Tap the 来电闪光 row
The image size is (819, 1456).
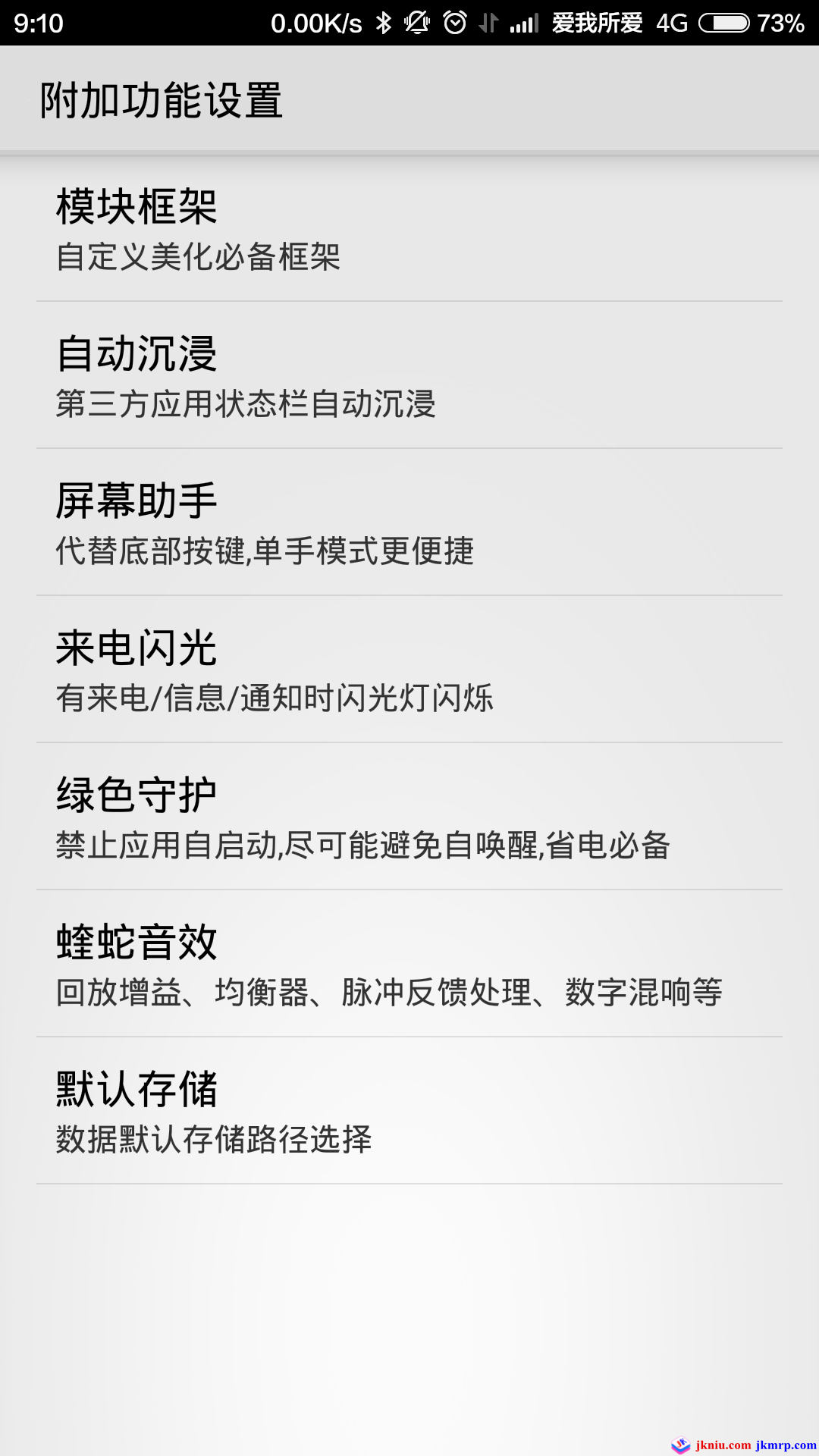coord(409,670)
